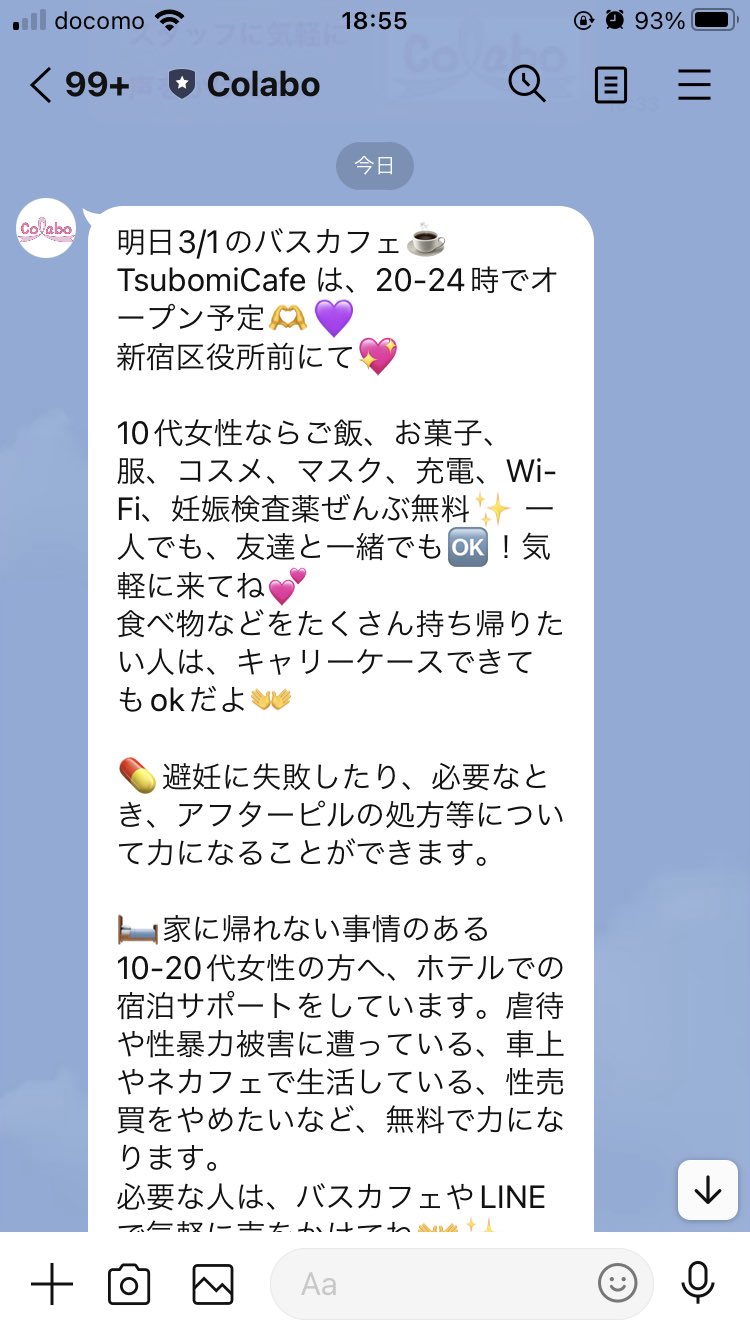This screenshot has height=1334, width=750.
Task: Record a voice message with the microphone
Action: coord(695,1284)
